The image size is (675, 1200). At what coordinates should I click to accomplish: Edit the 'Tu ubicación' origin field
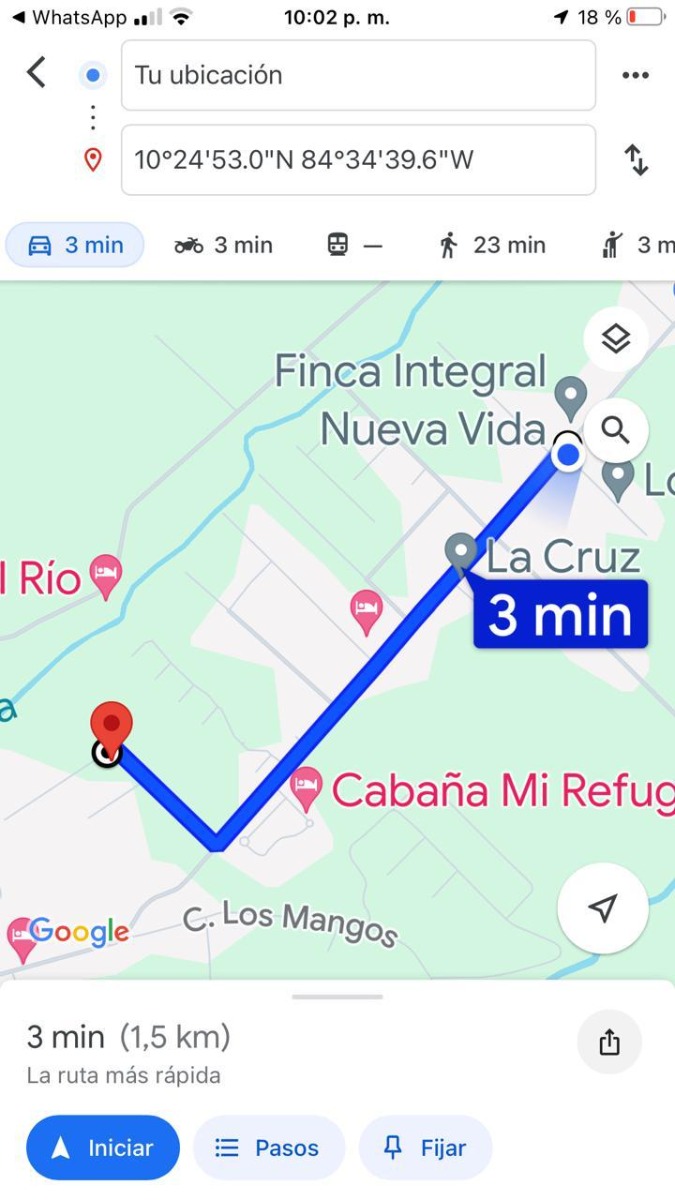click(358, 75)
